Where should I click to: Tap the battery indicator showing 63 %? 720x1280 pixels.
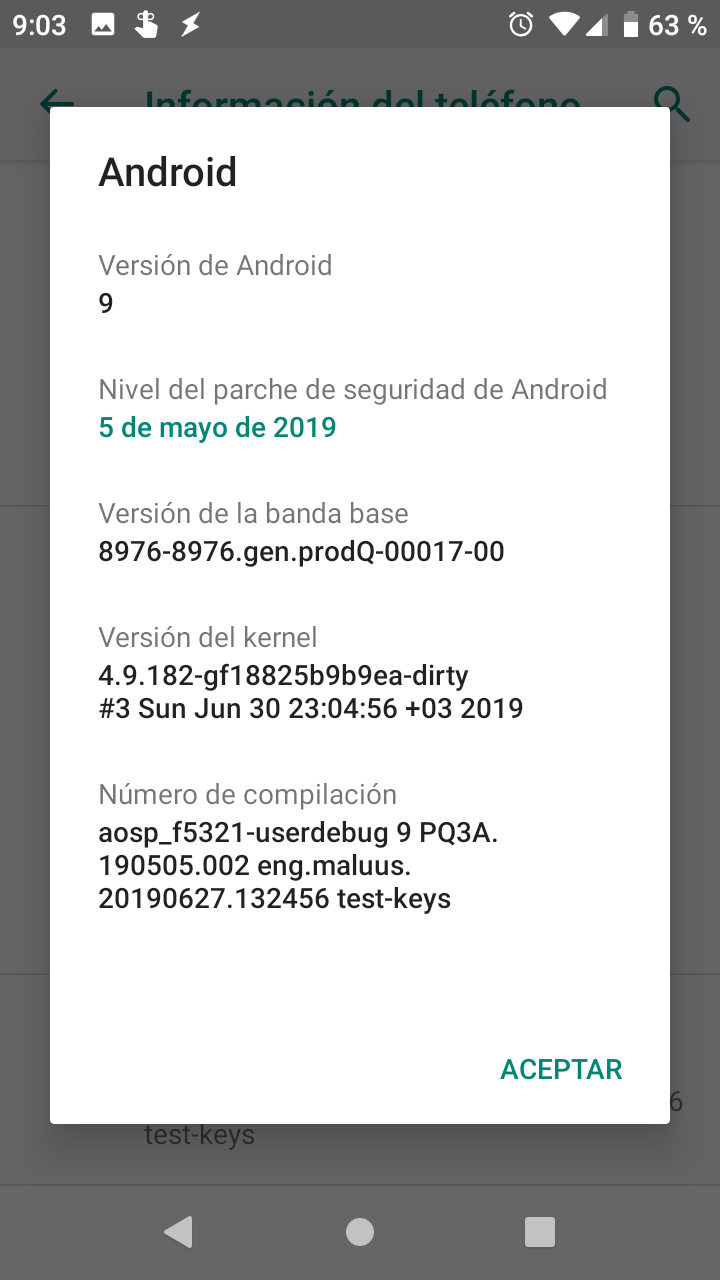[x=650, y=25]
